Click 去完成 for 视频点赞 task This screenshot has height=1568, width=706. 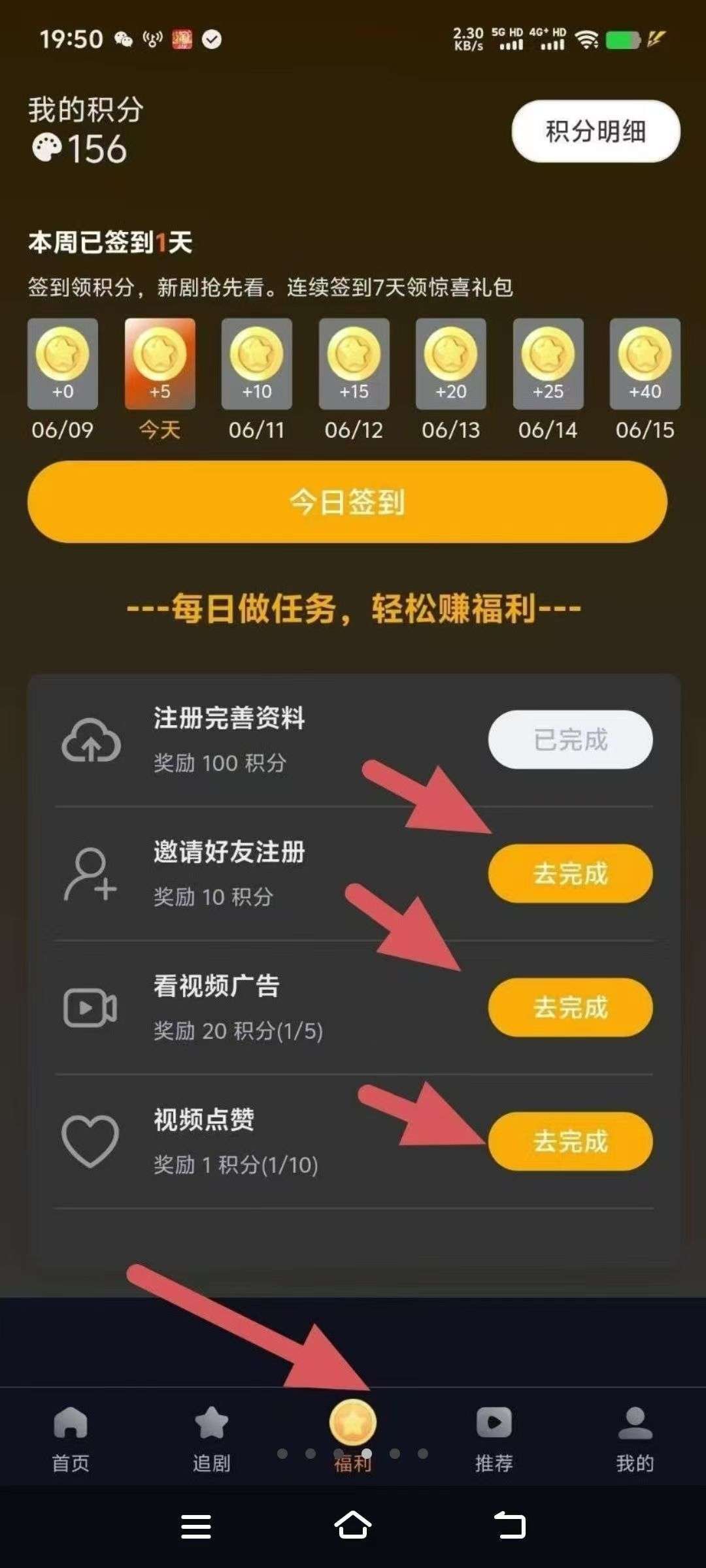point(569,1135)
